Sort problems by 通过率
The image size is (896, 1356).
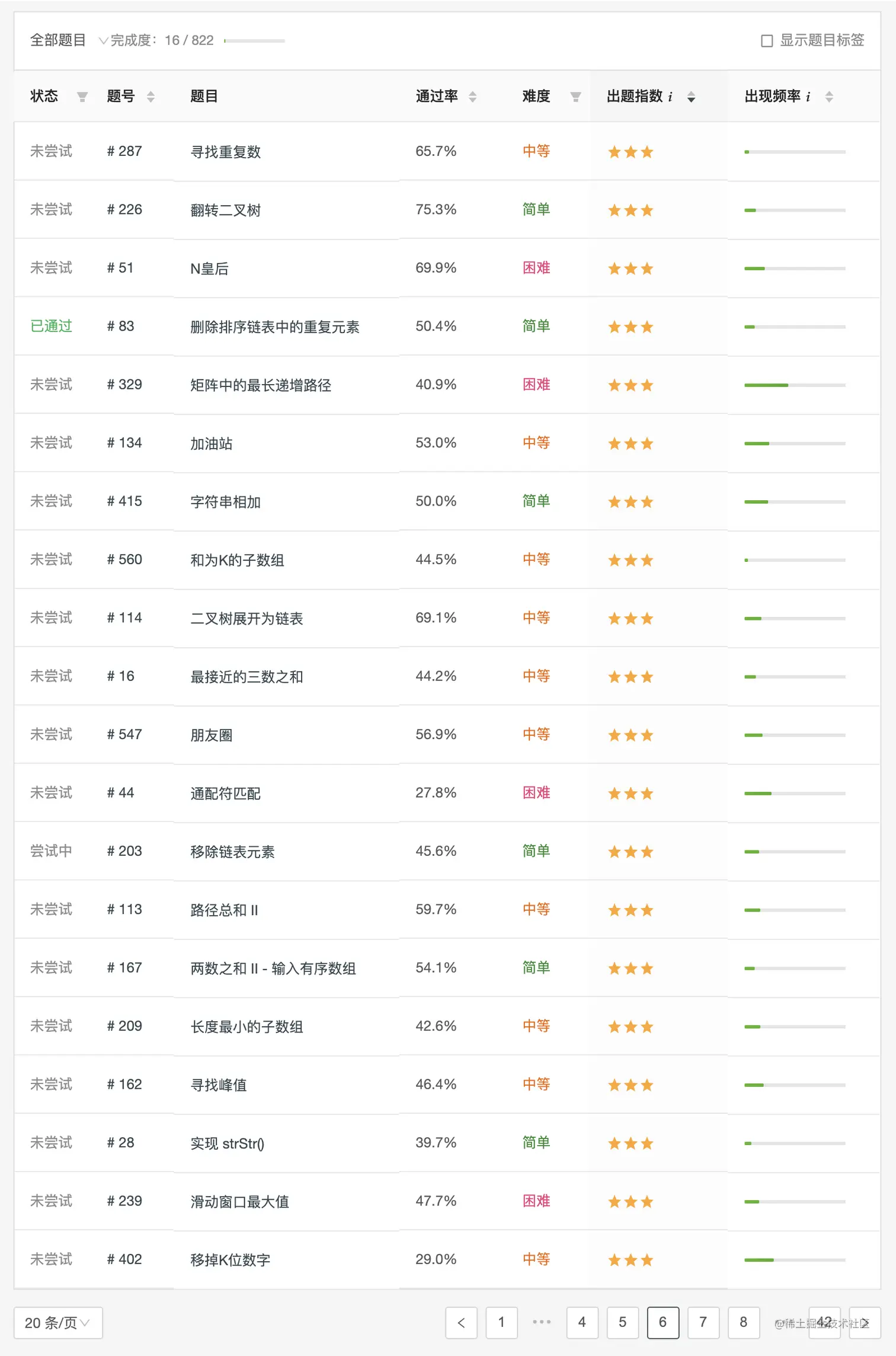point(472,97)
